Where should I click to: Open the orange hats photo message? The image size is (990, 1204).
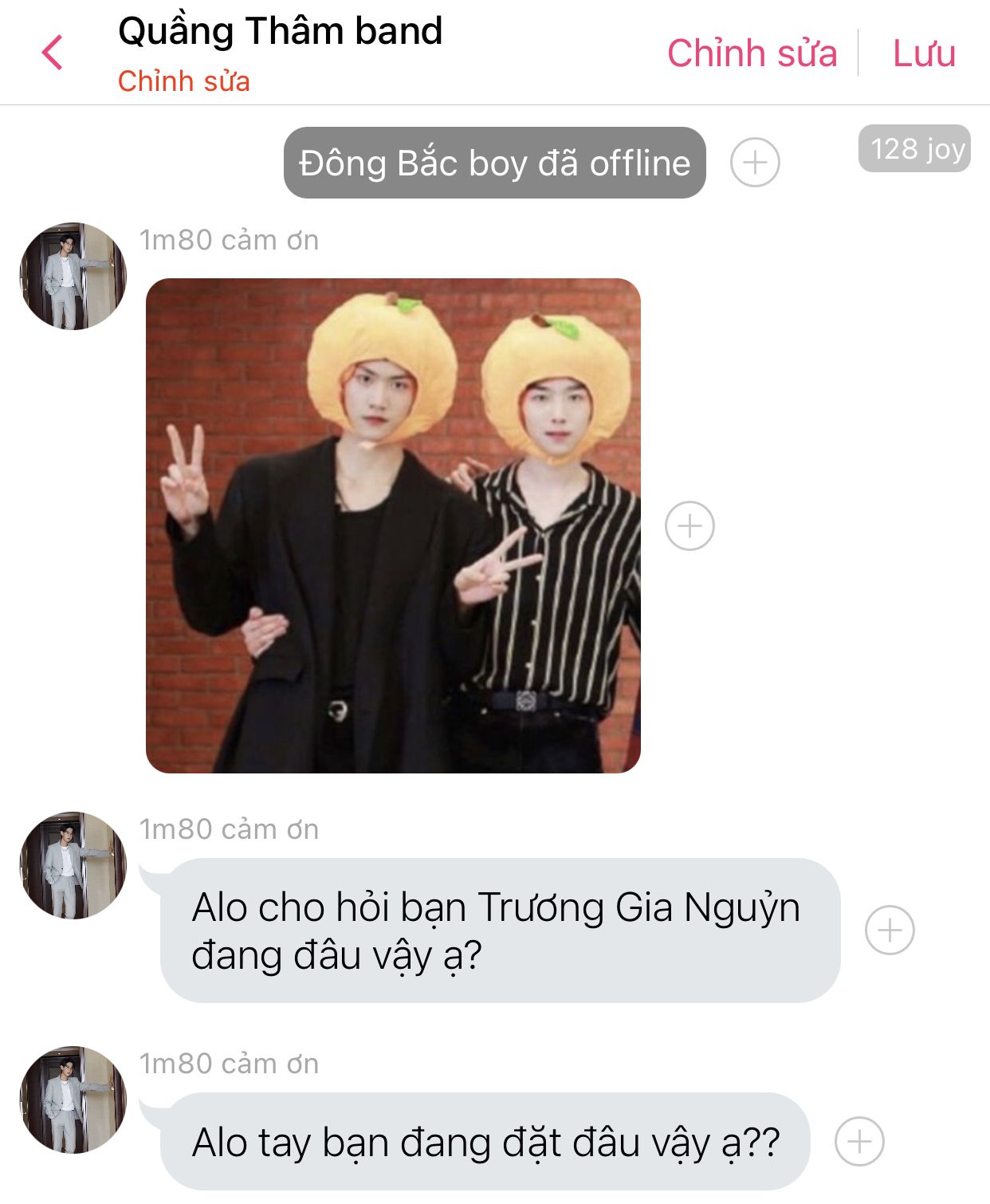point(393,525)
